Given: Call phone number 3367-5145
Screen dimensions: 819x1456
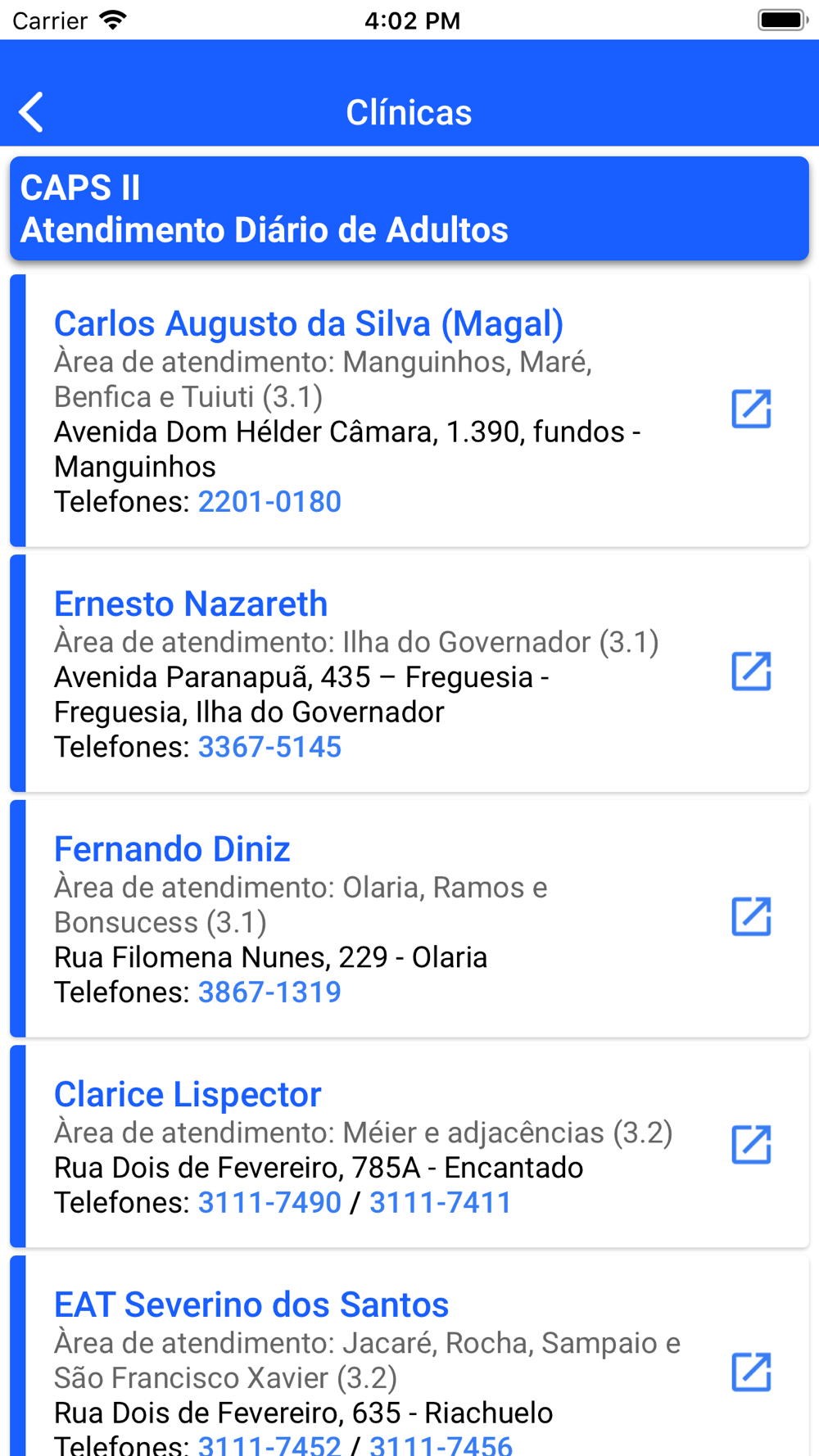Looking at the screenshot, I should pyautogui.click(x=269, y=747).
